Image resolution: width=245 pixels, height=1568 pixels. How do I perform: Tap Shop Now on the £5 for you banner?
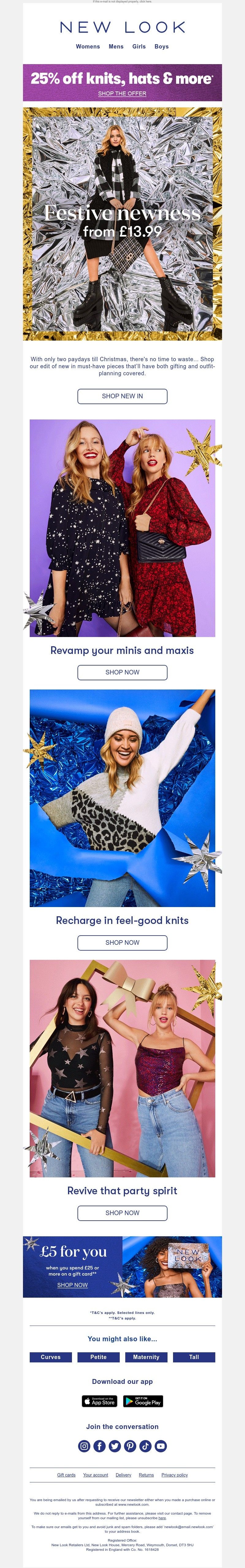pyautogui.click(x=72, y=1285)
